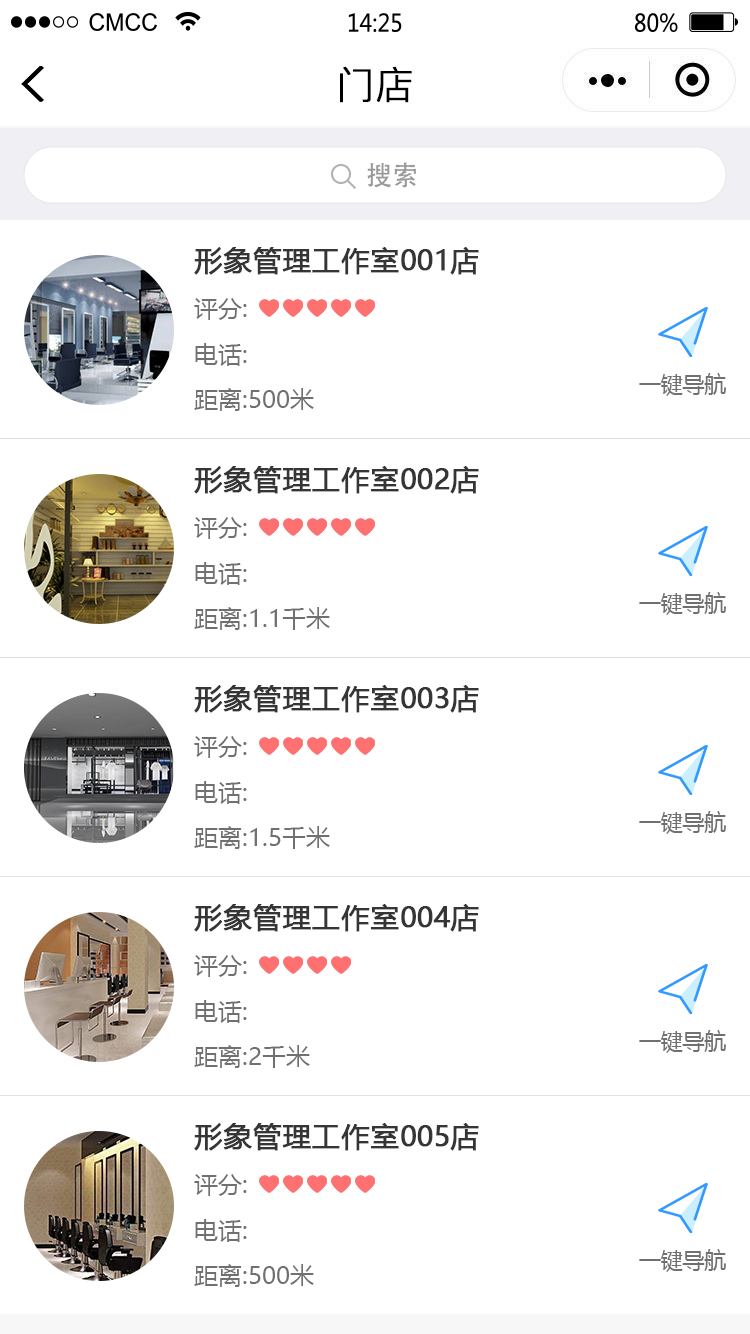Image resolution: width=750 pixels, height=1334 pixels.
Task: Go back using the top-left arrow
Action: [33, 83]
